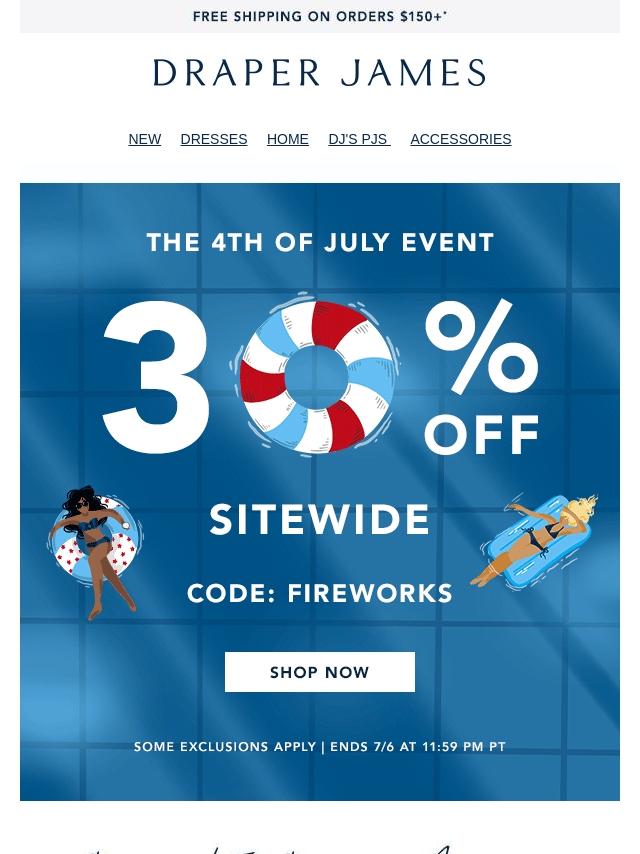Go to the DRESSES section

pos(213,139)
